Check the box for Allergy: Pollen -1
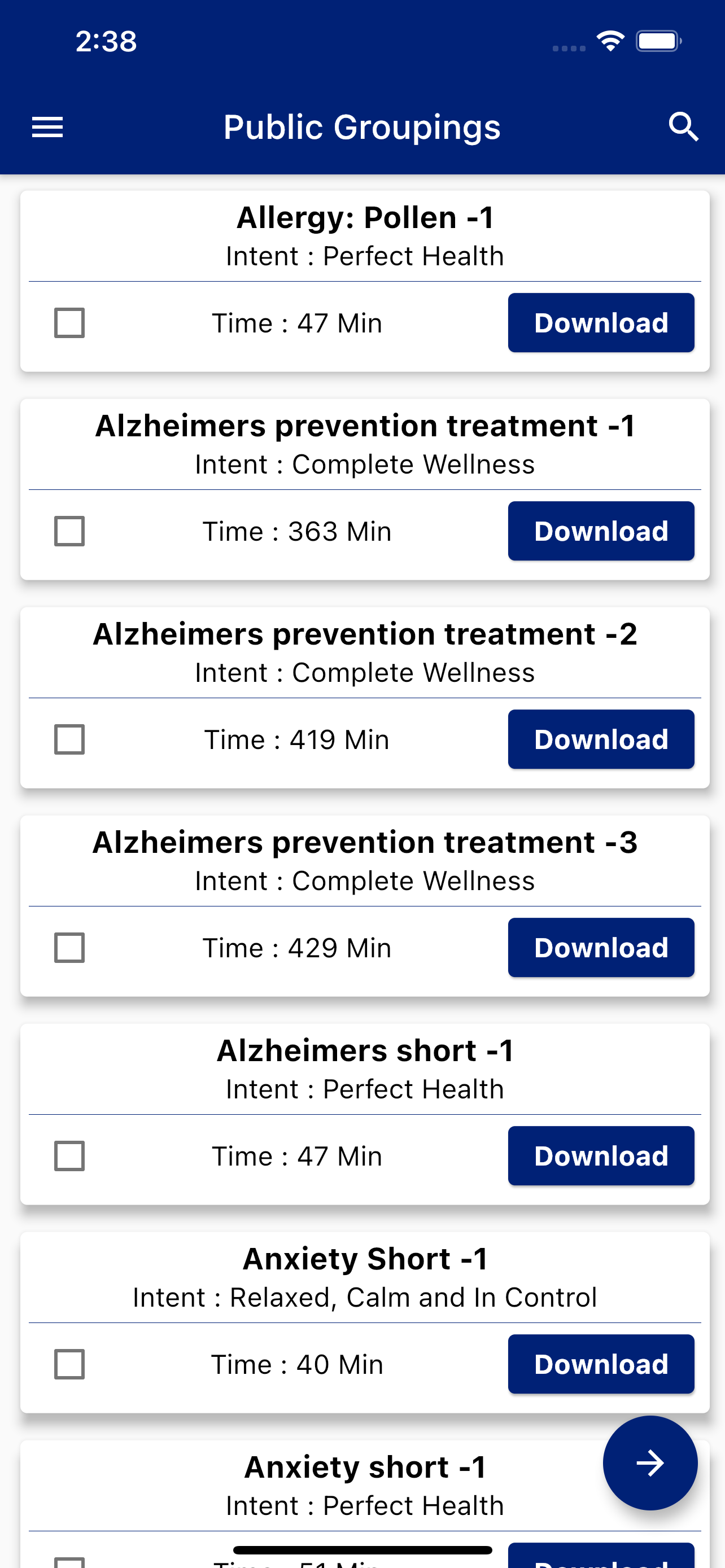725x1568 pixels. coord(69,323)
